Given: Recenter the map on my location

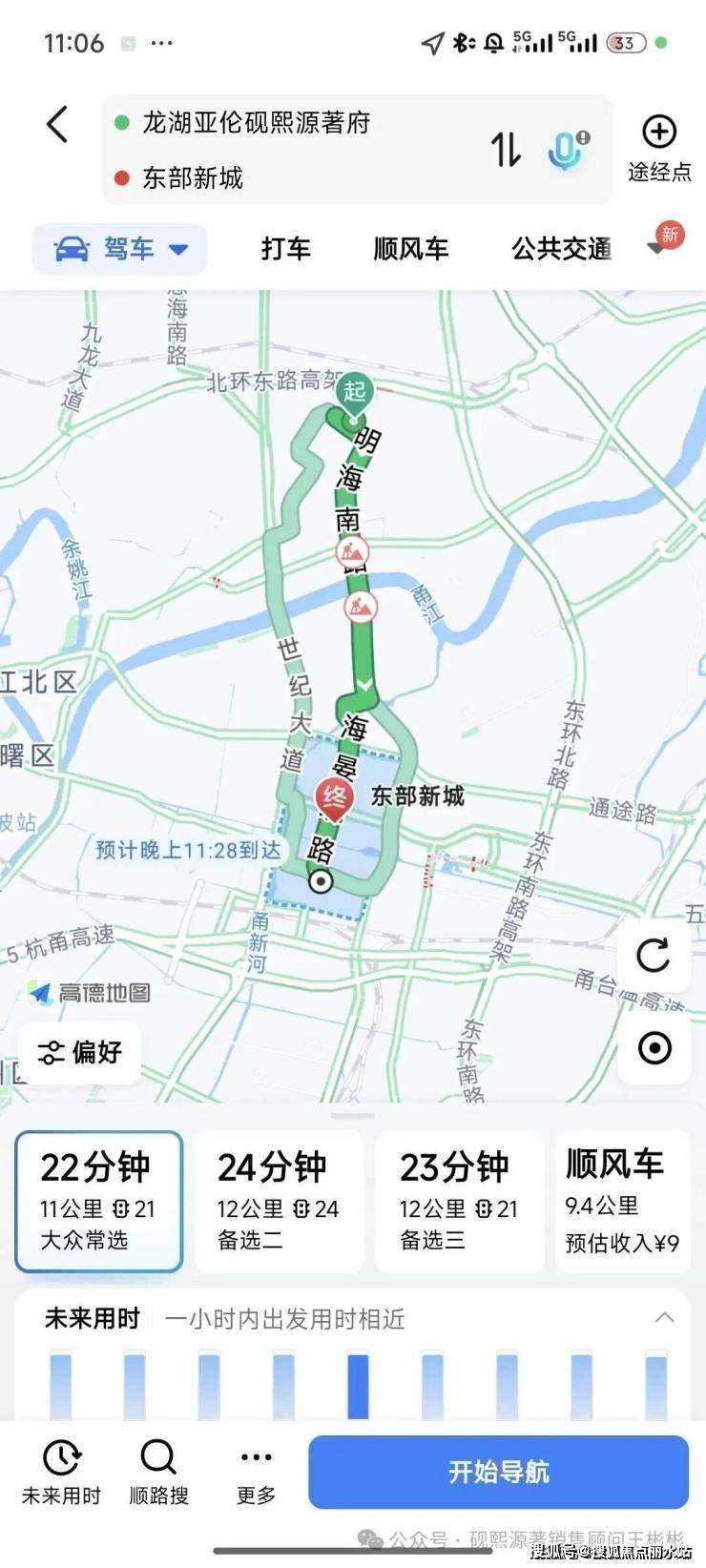Looking at the screenshot, I should pos(654,1047).
